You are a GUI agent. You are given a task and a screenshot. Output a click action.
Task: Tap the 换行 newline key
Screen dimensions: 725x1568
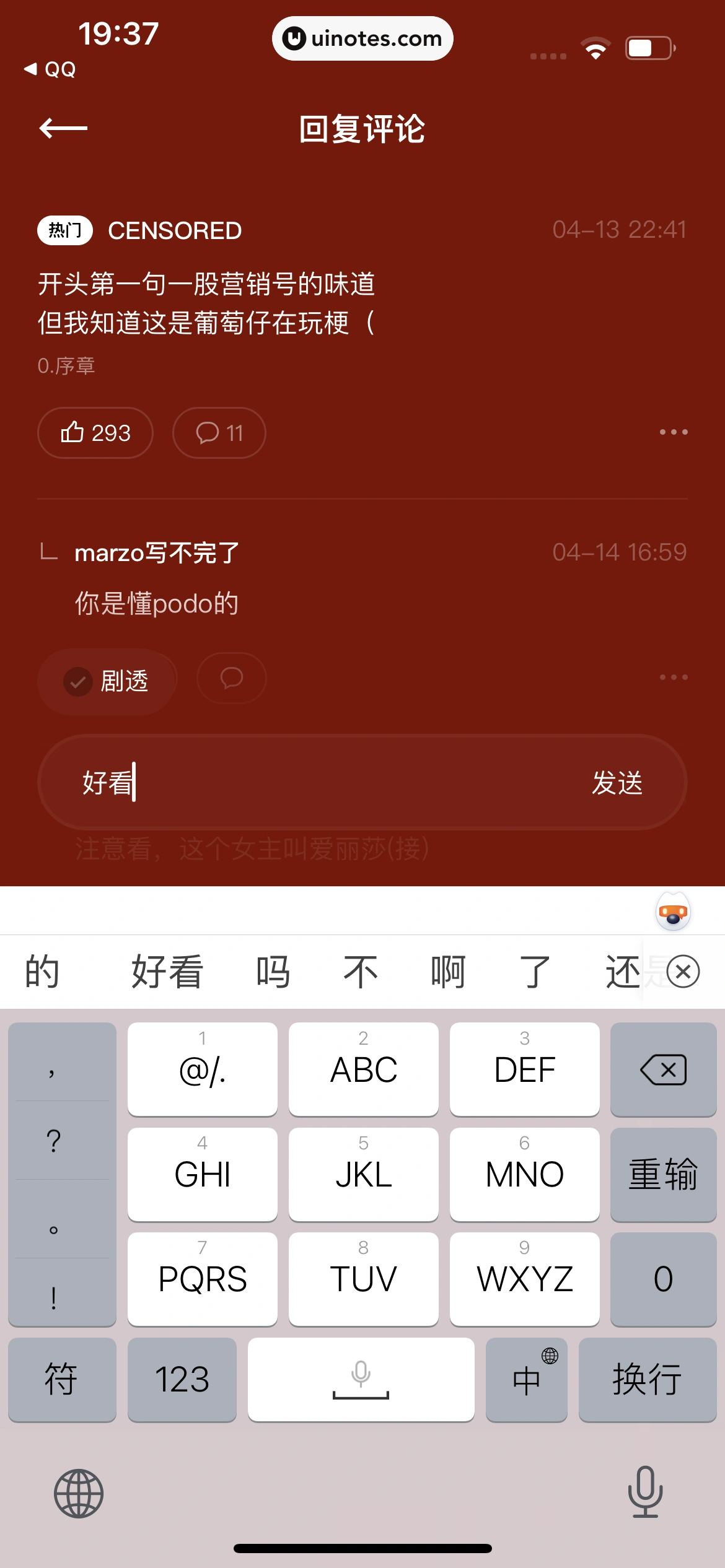647,1379
